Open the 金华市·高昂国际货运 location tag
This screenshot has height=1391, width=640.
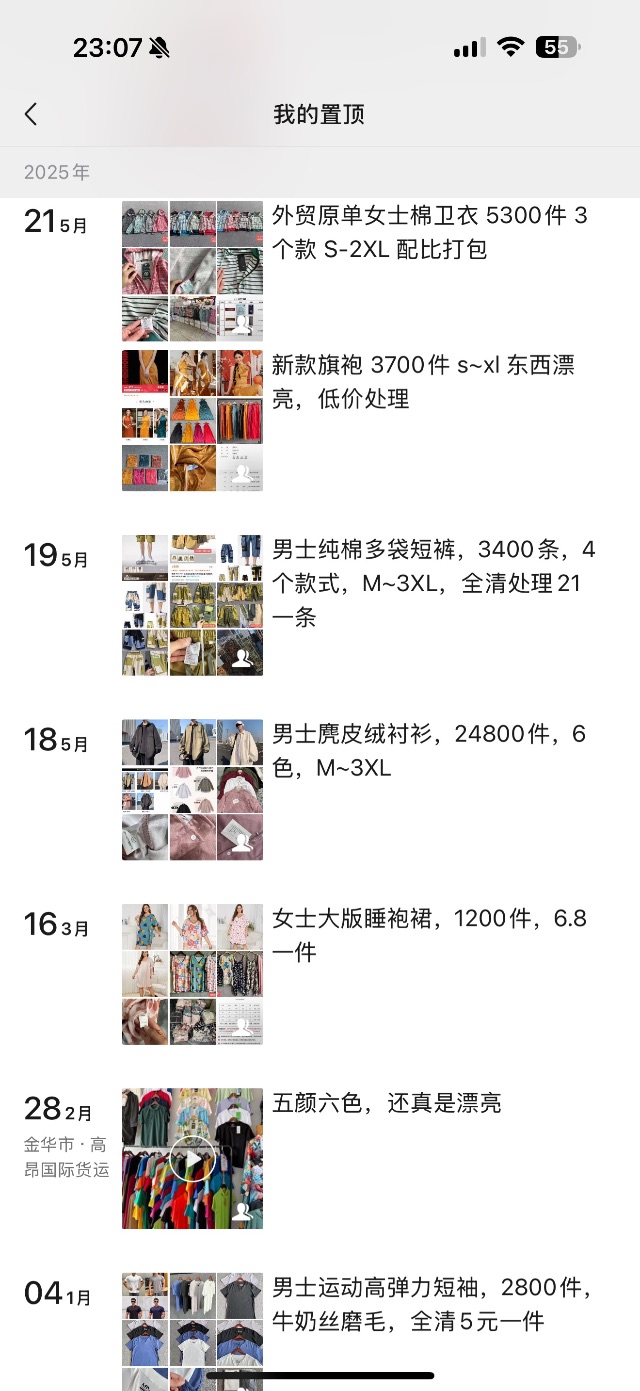coord(66,1157)
